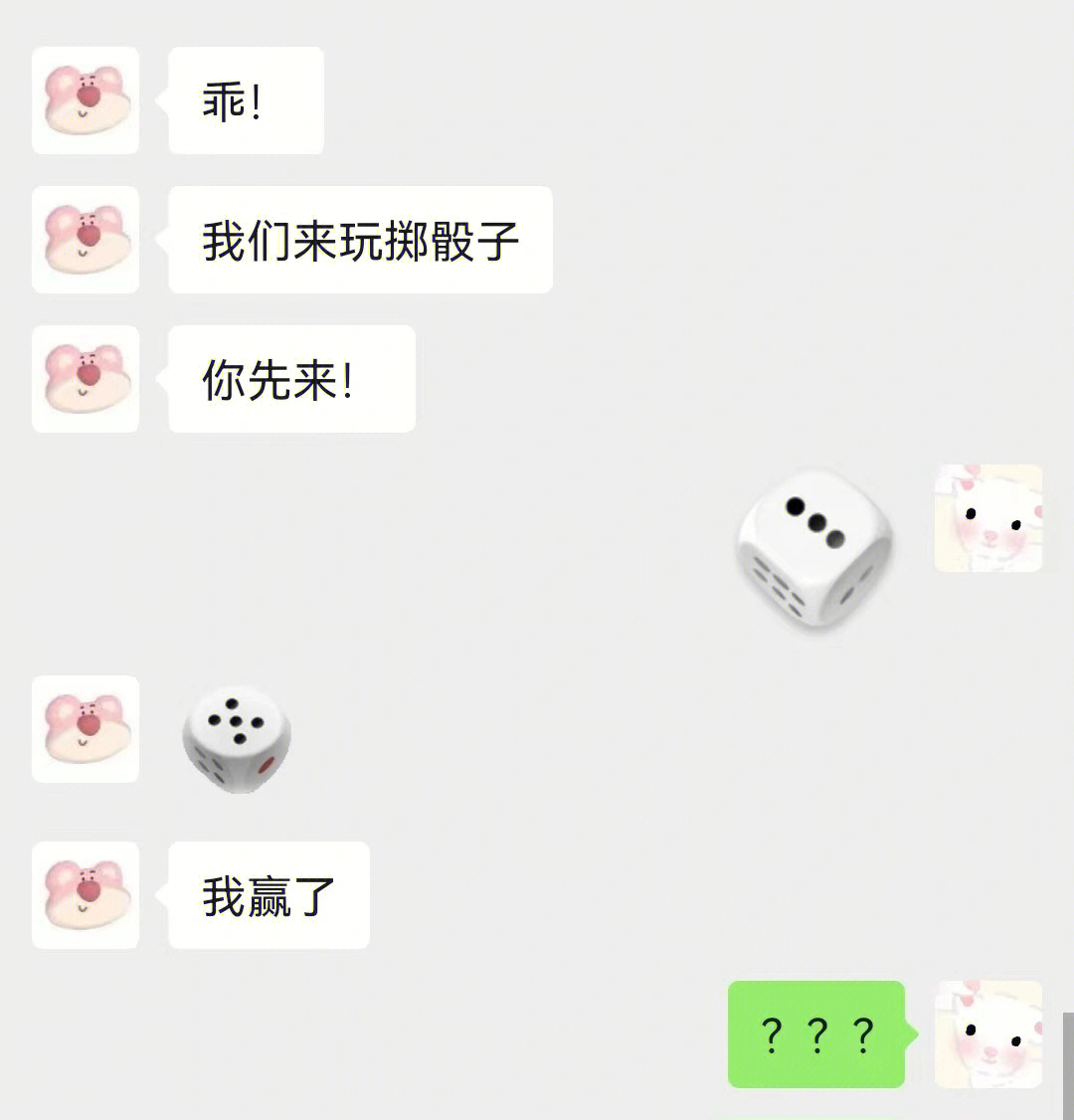The height and width of the screenshot is (1120, 1074).
Task: Tap the pink bear avatar beside 我赢了
Action: (x=86, y=895)
